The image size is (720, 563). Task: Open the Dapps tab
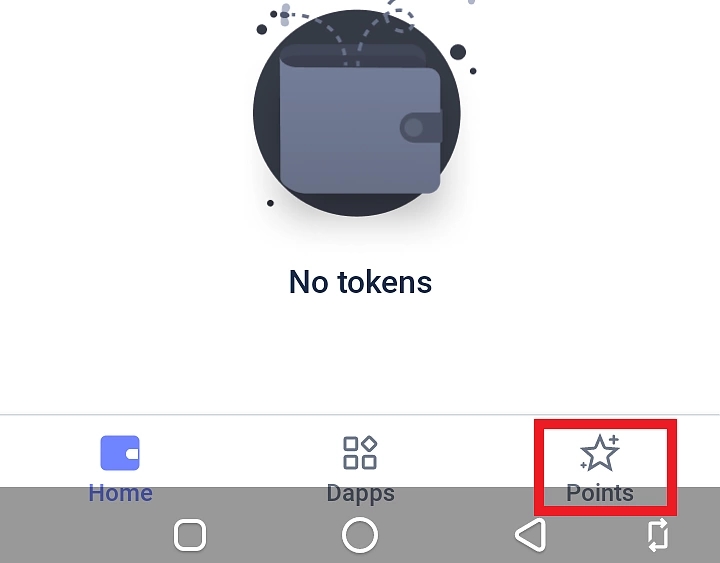(x=360, y=466)
